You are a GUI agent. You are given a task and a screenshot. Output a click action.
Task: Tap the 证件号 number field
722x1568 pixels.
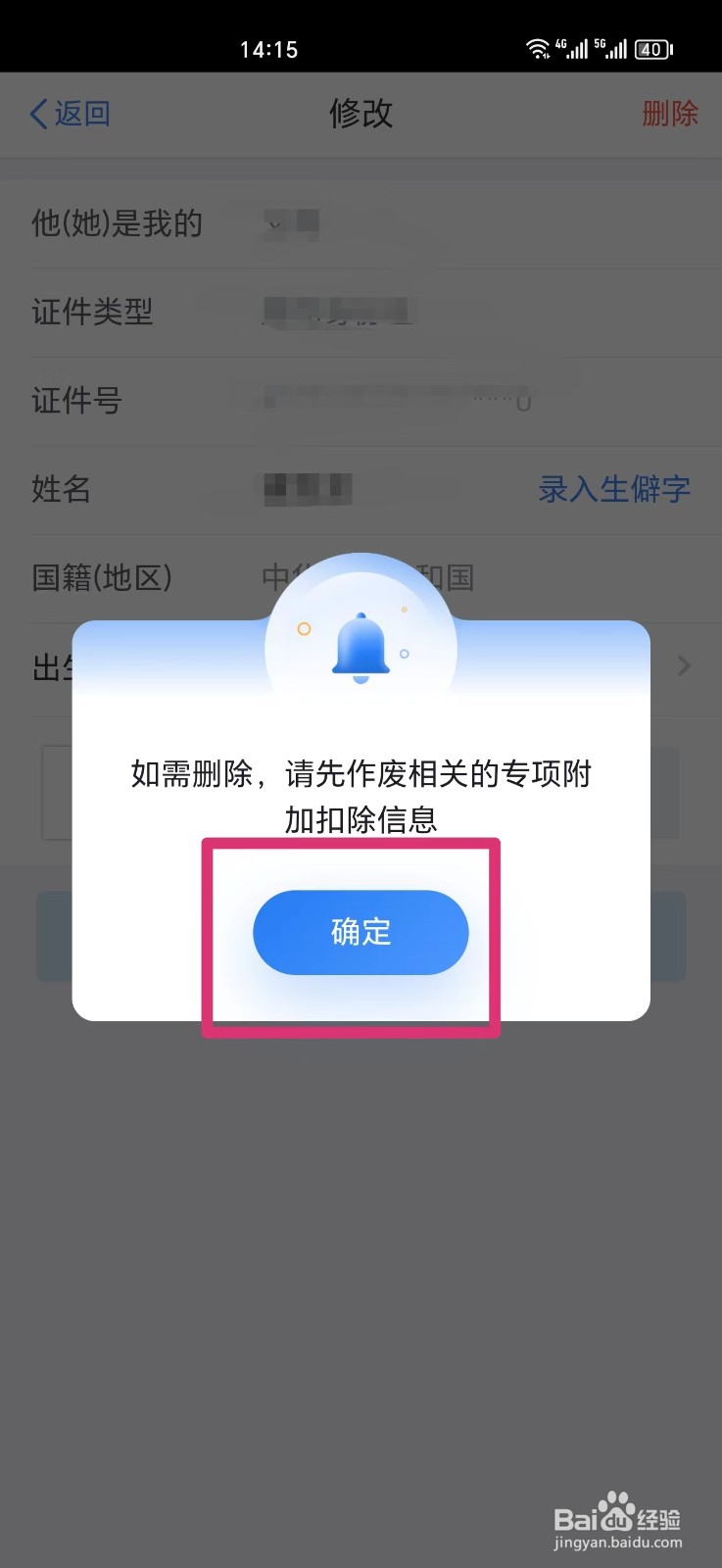(392, 400)
